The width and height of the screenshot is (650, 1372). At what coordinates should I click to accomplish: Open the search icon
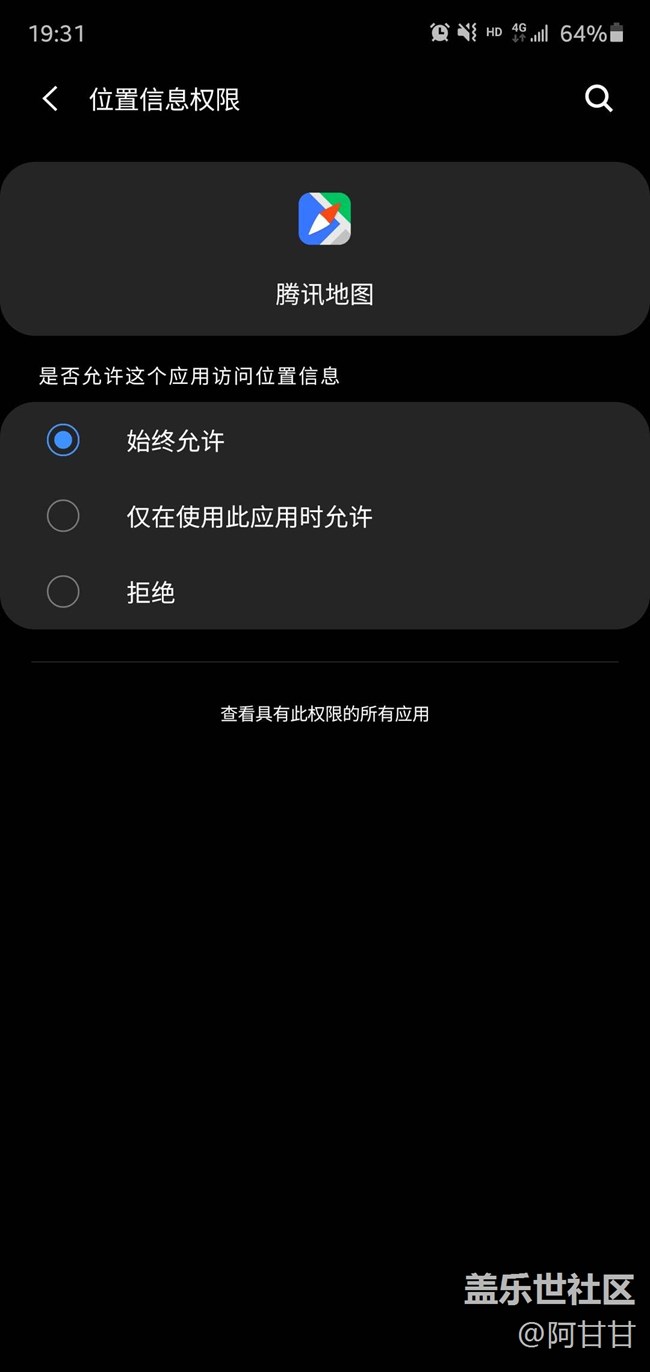[x=598, y=99]
